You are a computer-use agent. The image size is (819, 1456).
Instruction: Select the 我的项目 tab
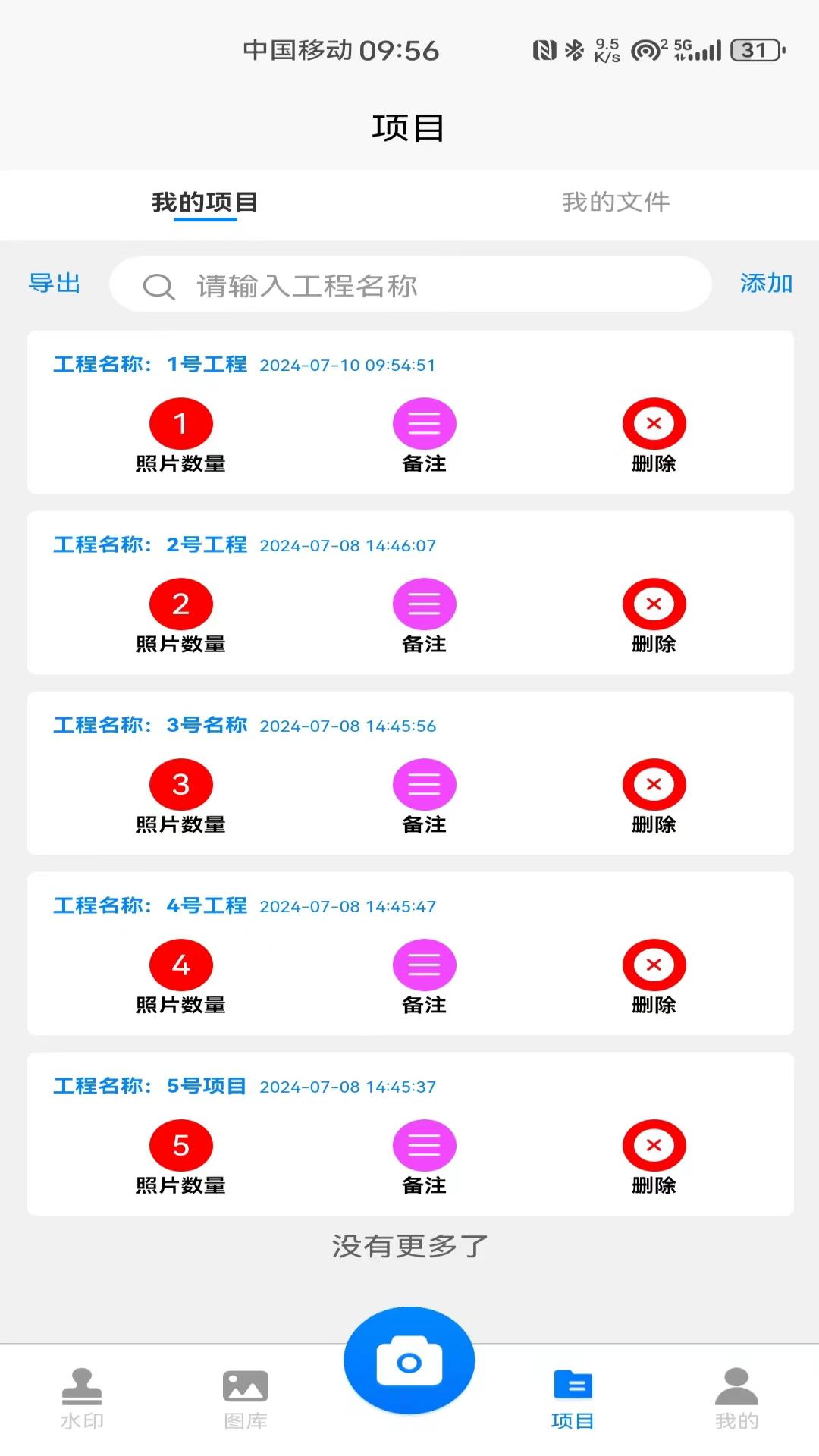[x=205, y=202]
